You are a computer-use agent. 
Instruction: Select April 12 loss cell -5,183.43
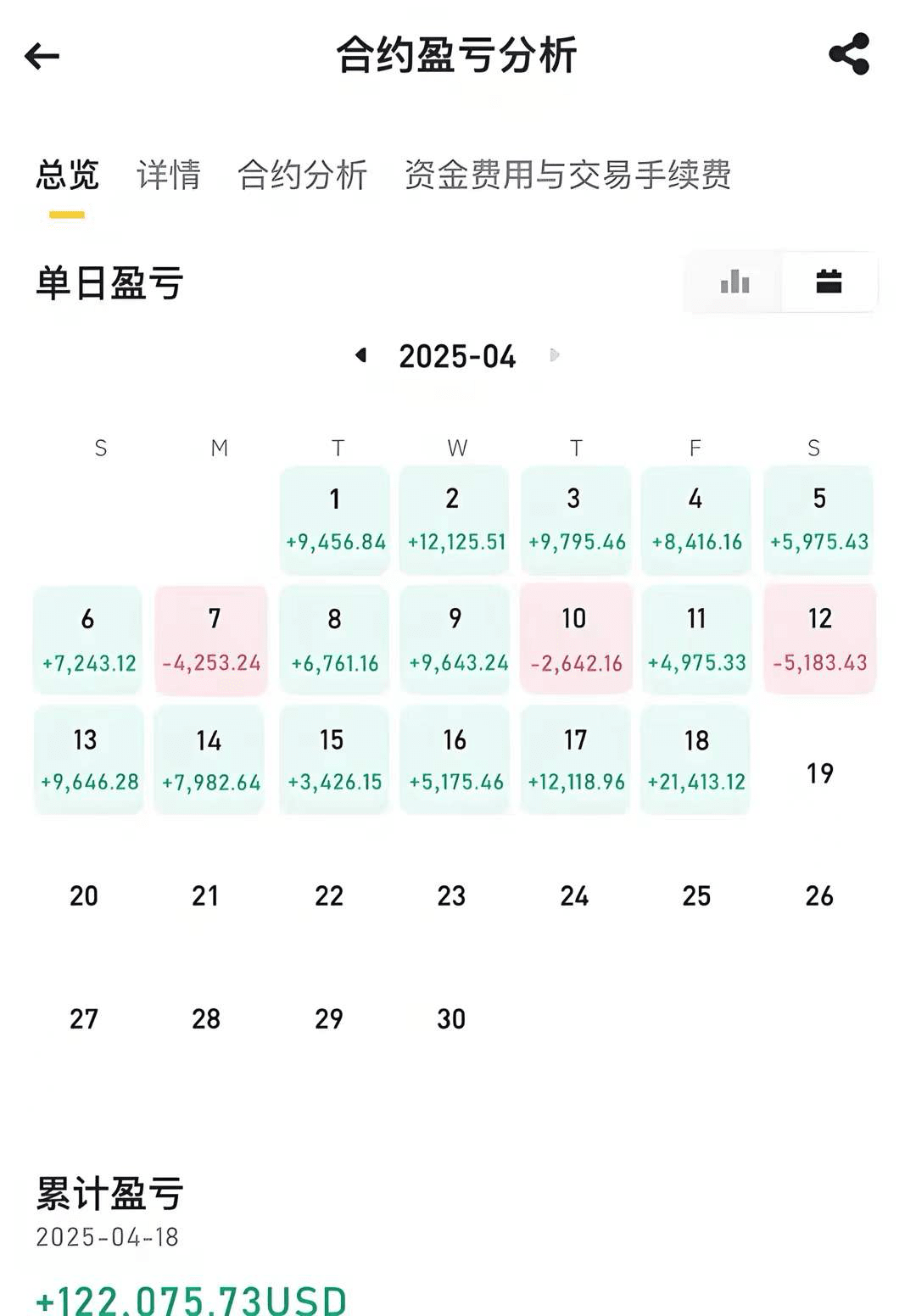[x=818, y=638]
